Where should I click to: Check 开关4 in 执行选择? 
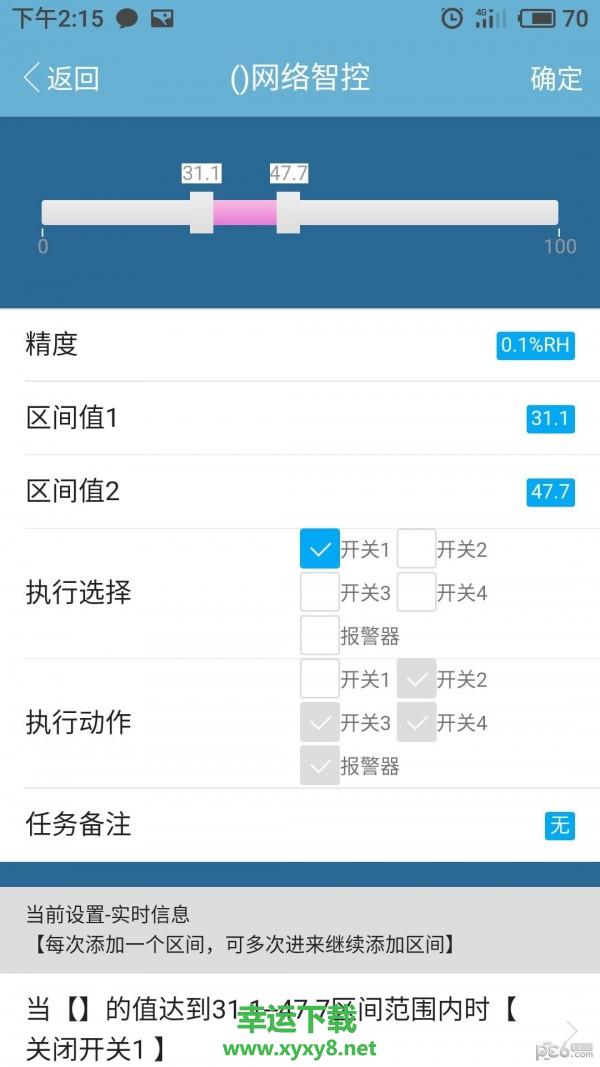tap(417, 592)
